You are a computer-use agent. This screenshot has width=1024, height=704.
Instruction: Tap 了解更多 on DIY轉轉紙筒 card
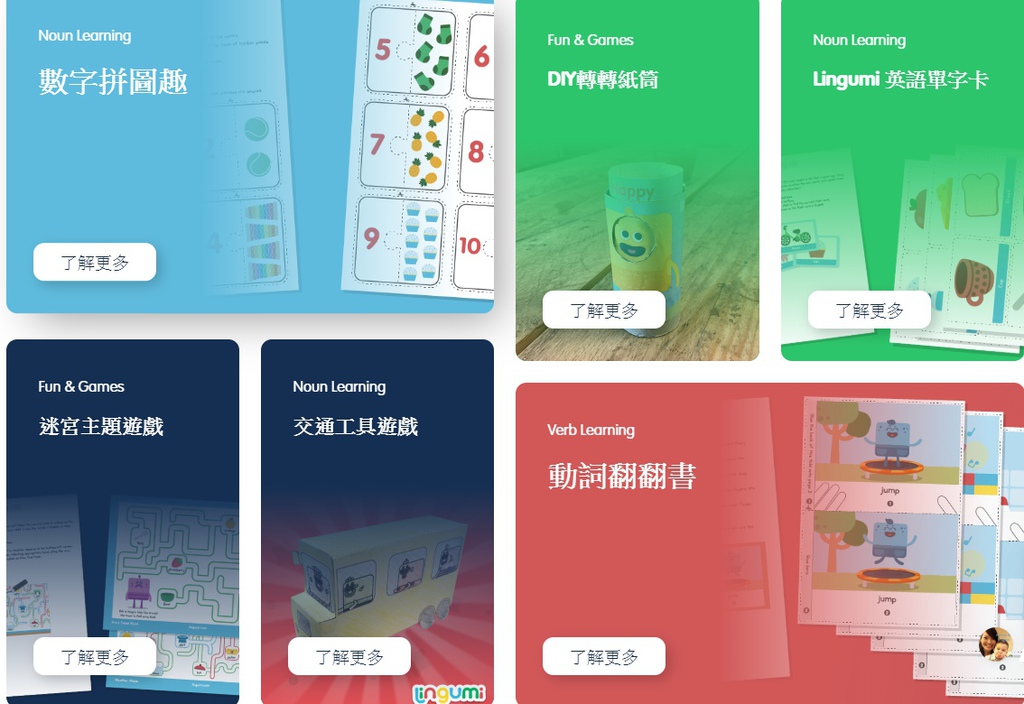[604, 310]
